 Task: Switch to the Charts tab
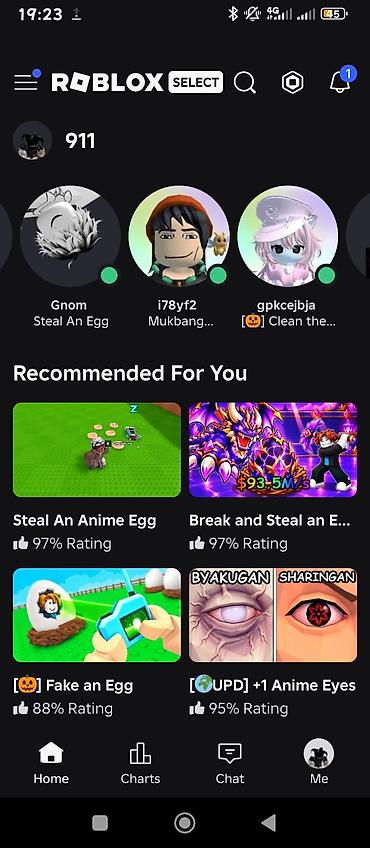click(140, 763)
